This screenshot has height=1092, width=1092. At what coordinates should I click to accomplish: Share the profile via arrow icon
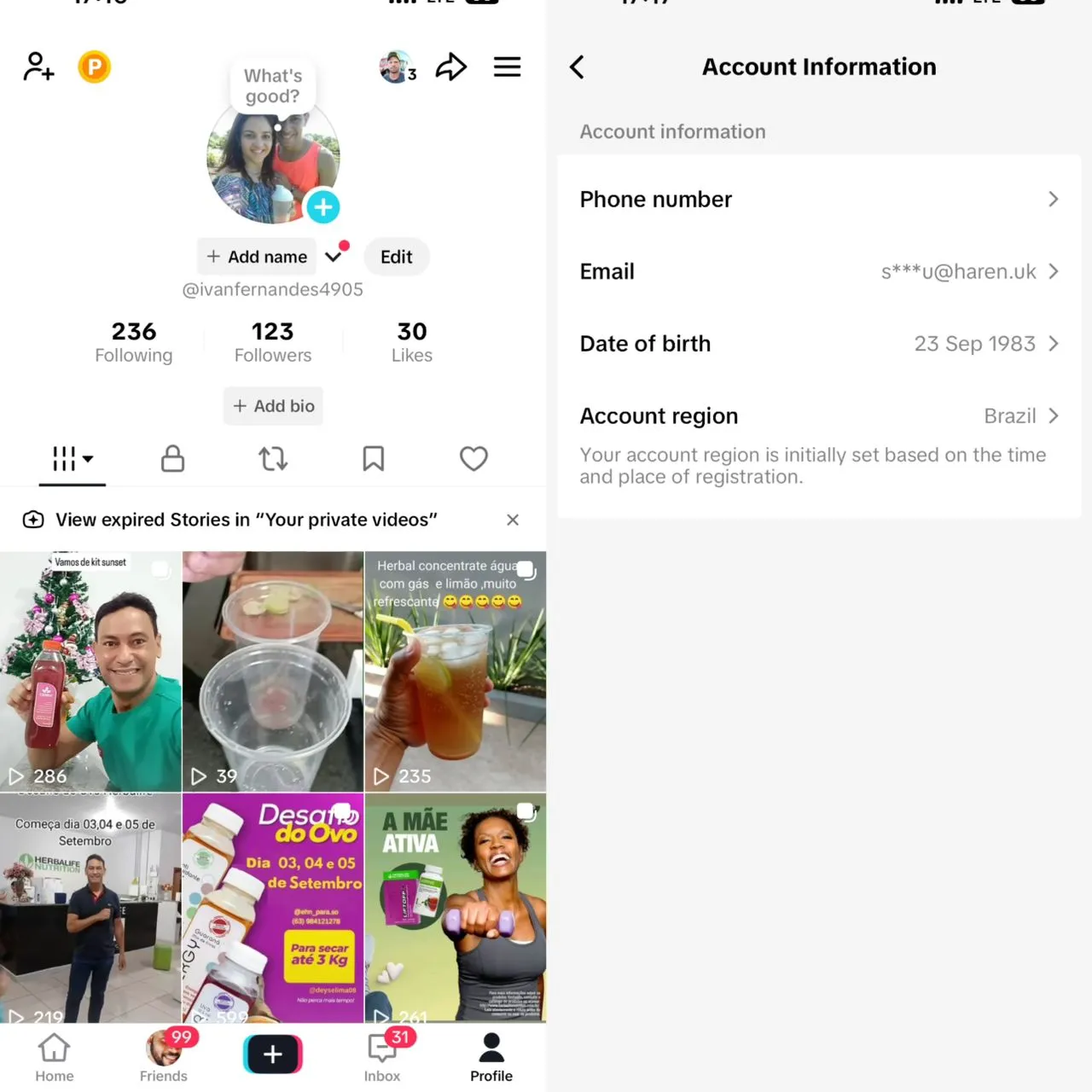pyautogui.click(x=450, y=67)
